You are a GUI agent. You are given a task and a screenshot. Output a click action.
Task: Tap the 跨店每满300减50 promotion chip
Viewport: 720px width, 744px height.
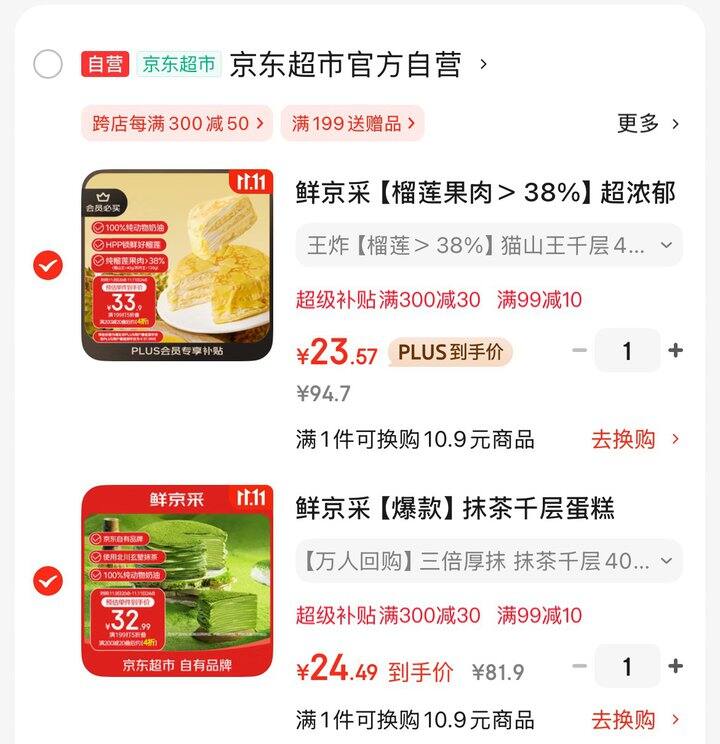pyautogui.click(x=177, y=124)
